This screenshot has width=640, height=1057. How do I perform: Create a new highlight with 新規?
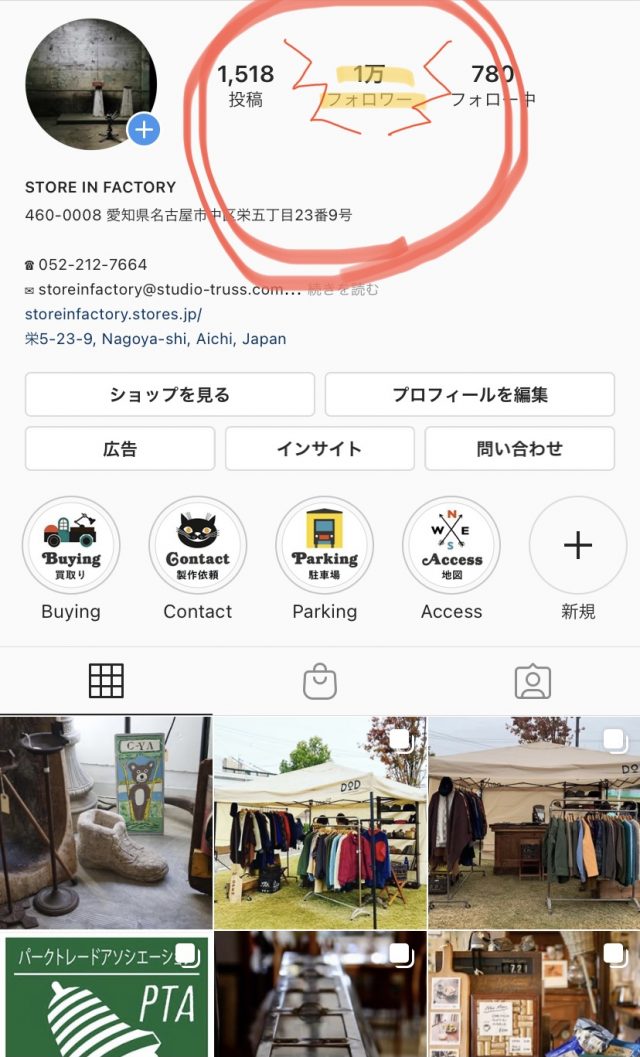point(578,546)
